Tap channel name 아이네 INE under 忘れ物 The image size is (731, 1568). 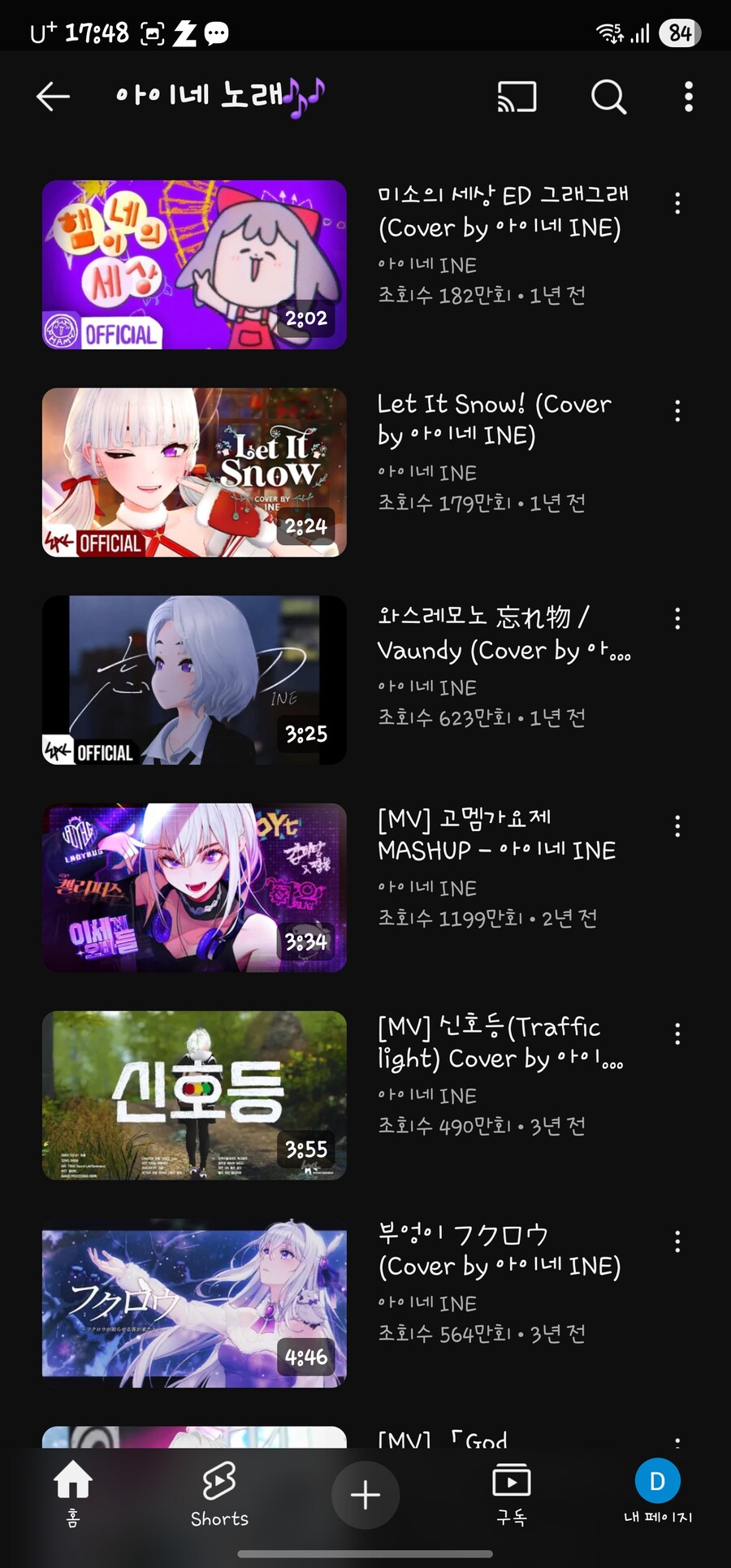coord(426,687)
